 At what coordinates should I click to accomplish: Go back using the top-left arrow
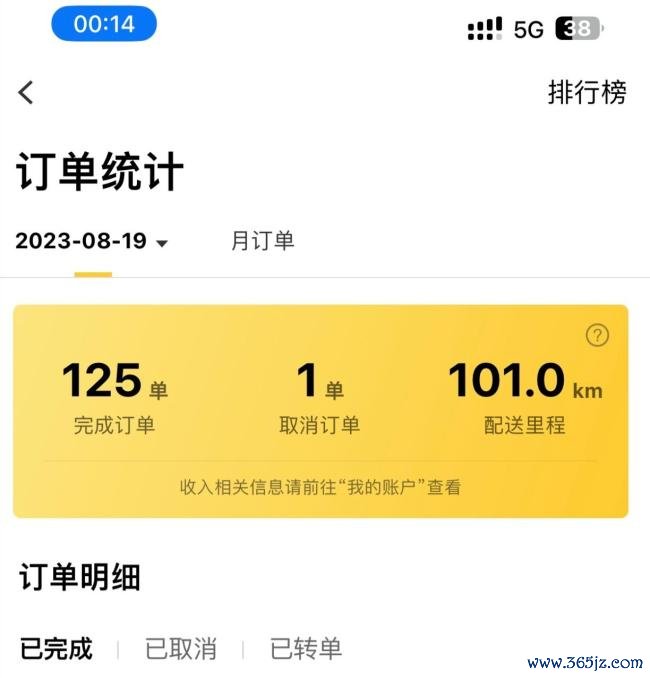tap(26, 92)
